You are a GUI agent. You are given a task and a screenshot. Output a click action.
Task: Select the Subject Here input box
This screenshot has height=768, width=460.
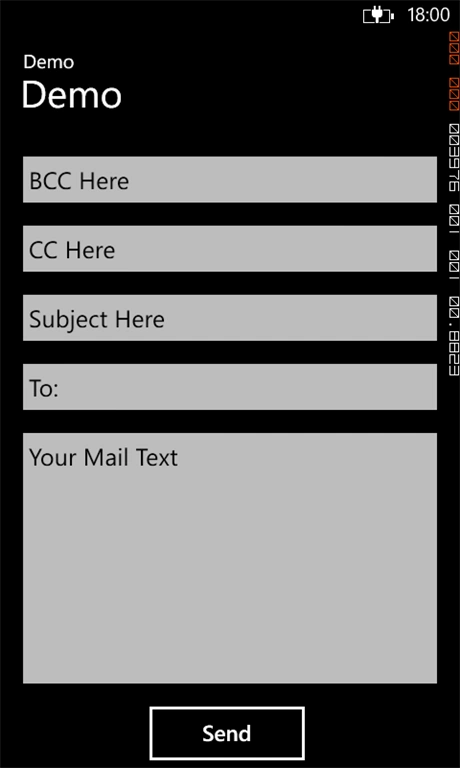pyautogui.click(x=230, y=317)
